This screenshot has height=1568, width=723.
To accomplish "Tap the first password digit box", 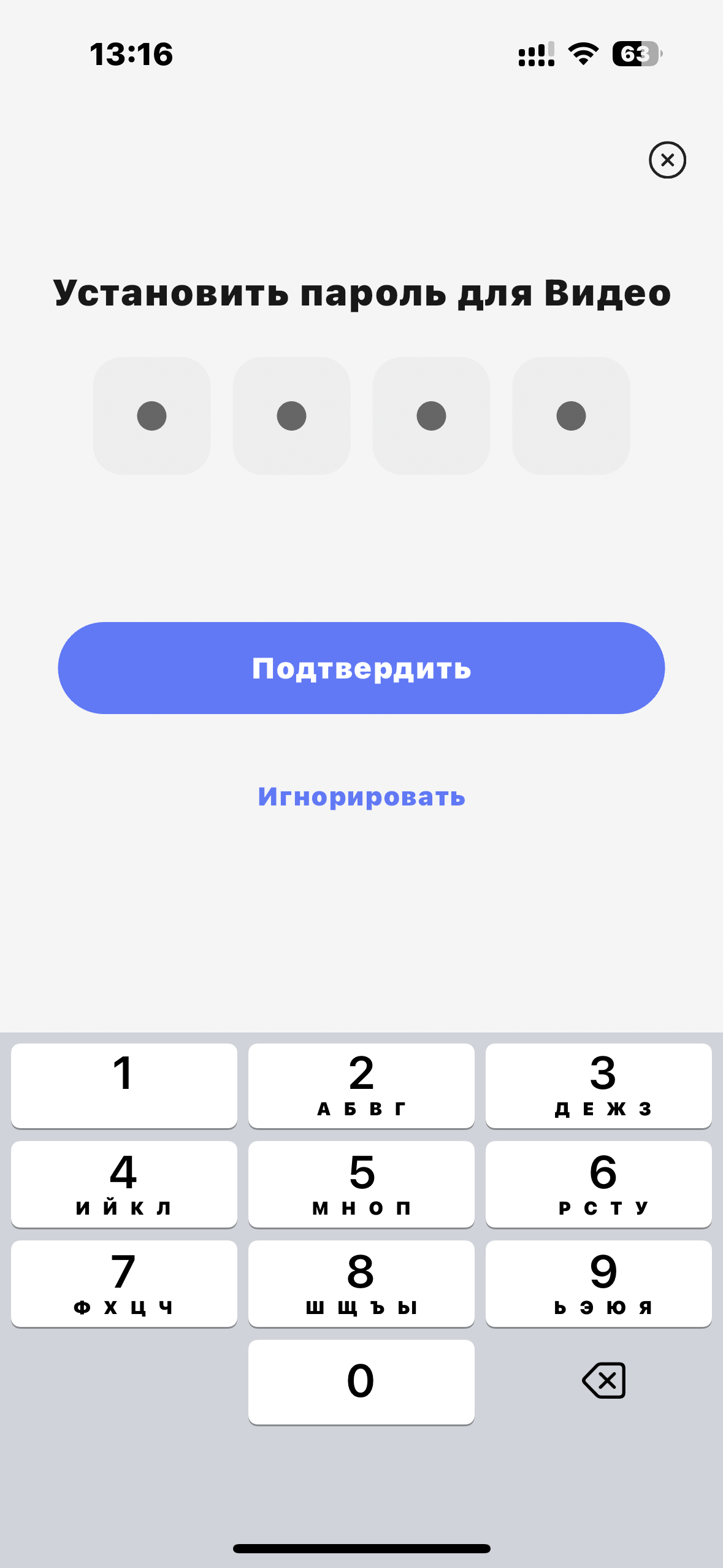I will (x=151, y=416).
